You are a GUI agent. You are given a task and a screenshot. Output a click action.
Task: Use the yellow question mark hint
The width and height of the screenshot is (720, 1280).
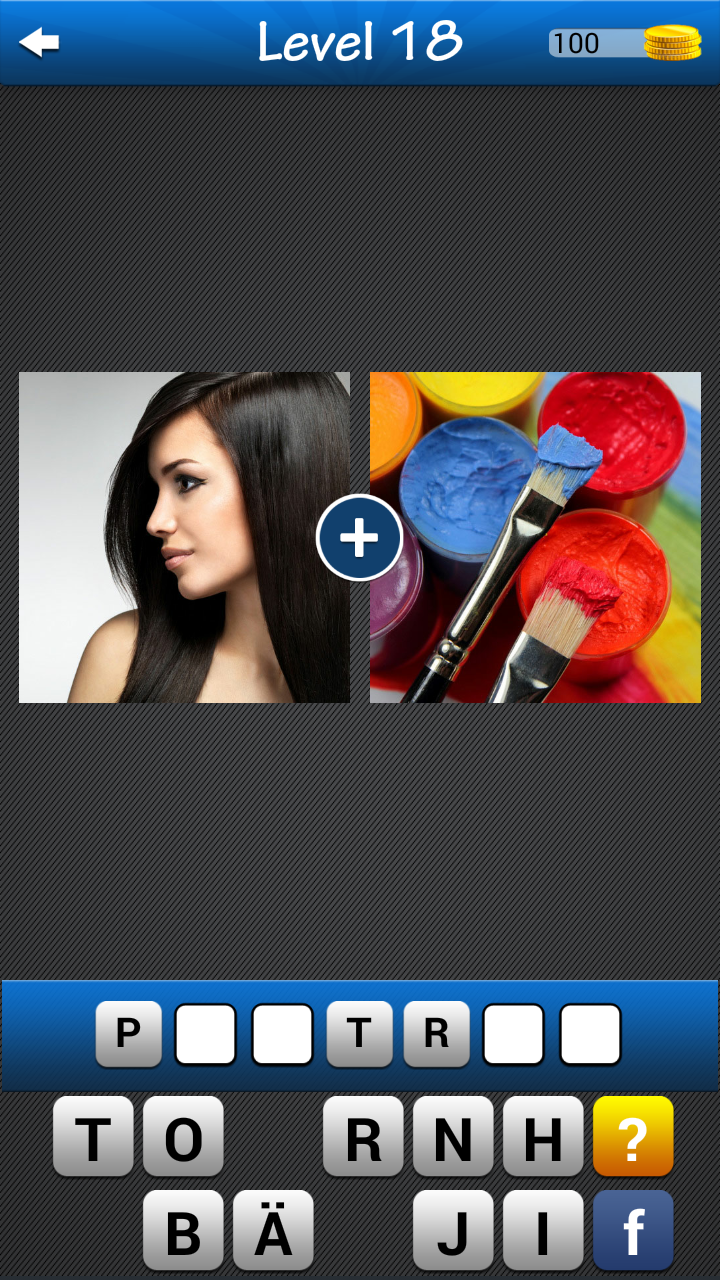point(633,1136)
